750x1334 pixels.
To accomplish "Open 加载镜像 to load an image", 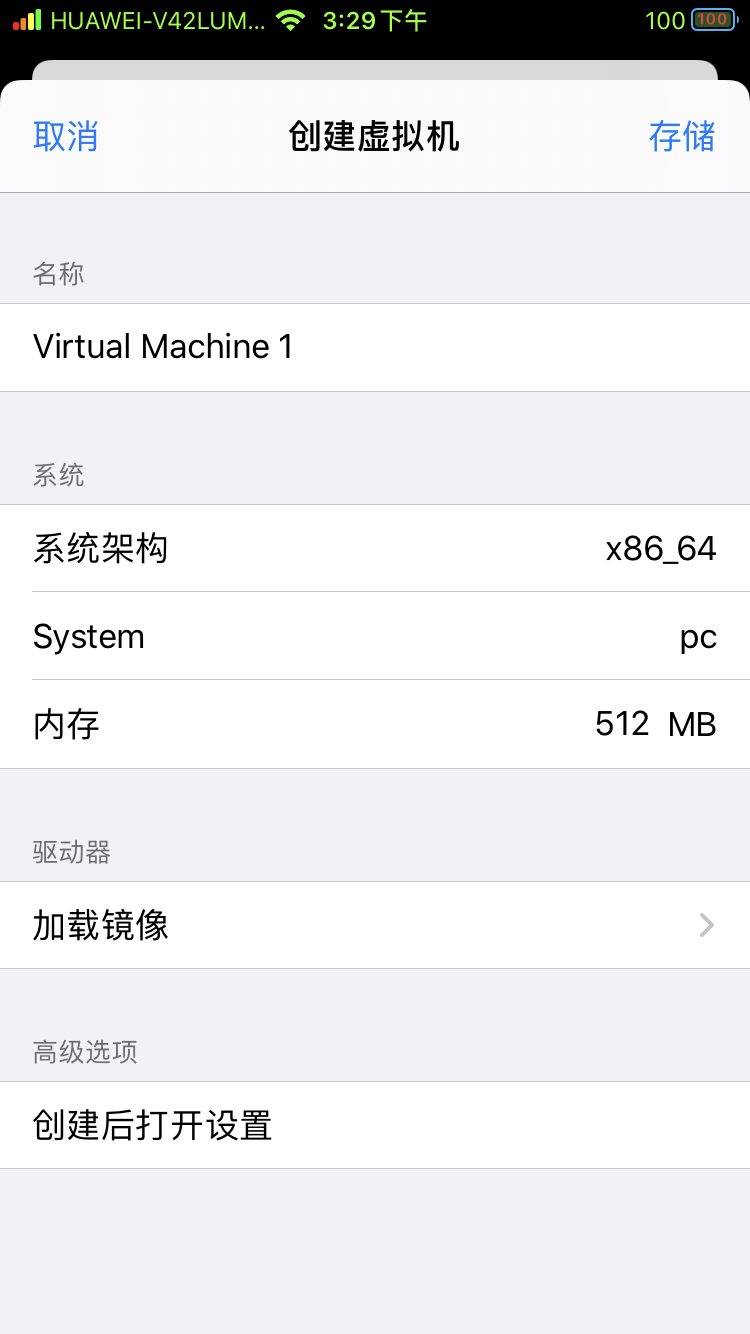I will point(374,925).
